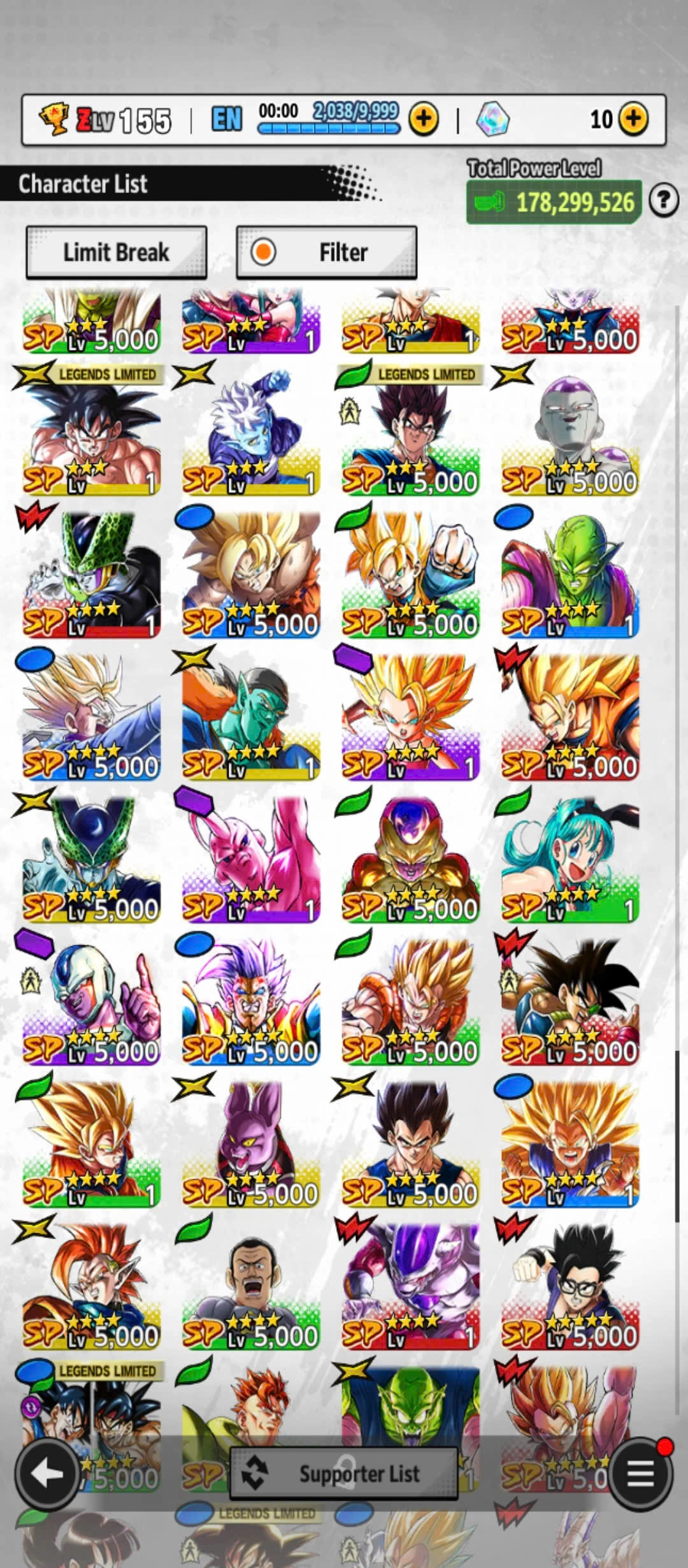Add energy with the EN plus button
This screenshot has width=688, height=1568.
point(424,119)
